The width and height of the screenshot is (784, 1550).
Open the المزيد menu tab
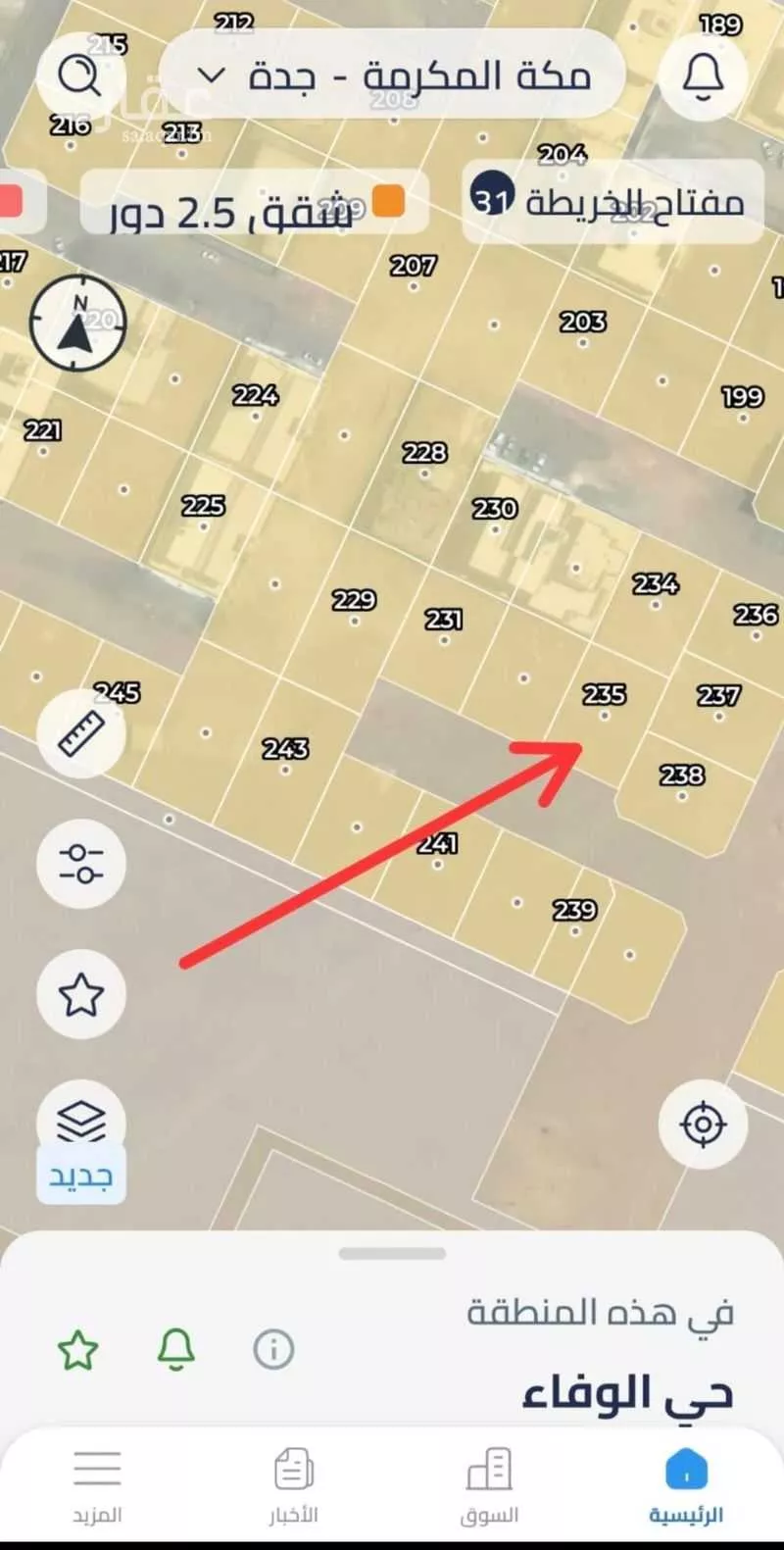point(97,1485)
